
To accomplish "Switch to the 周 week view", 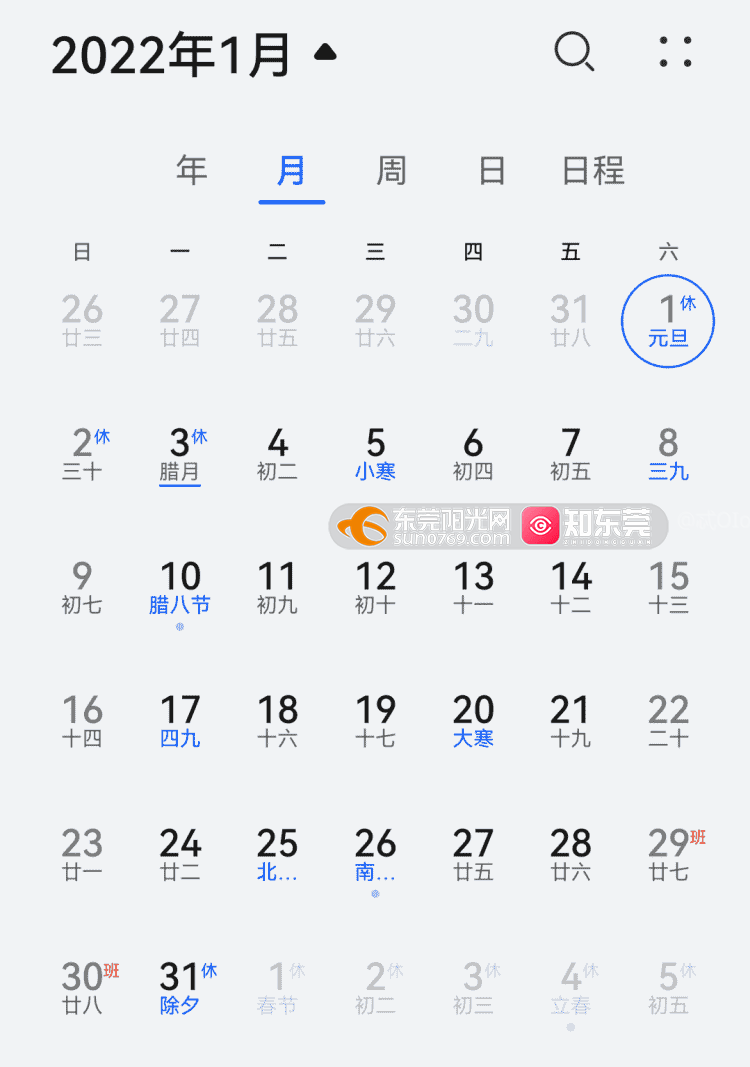I will [391, 171].
